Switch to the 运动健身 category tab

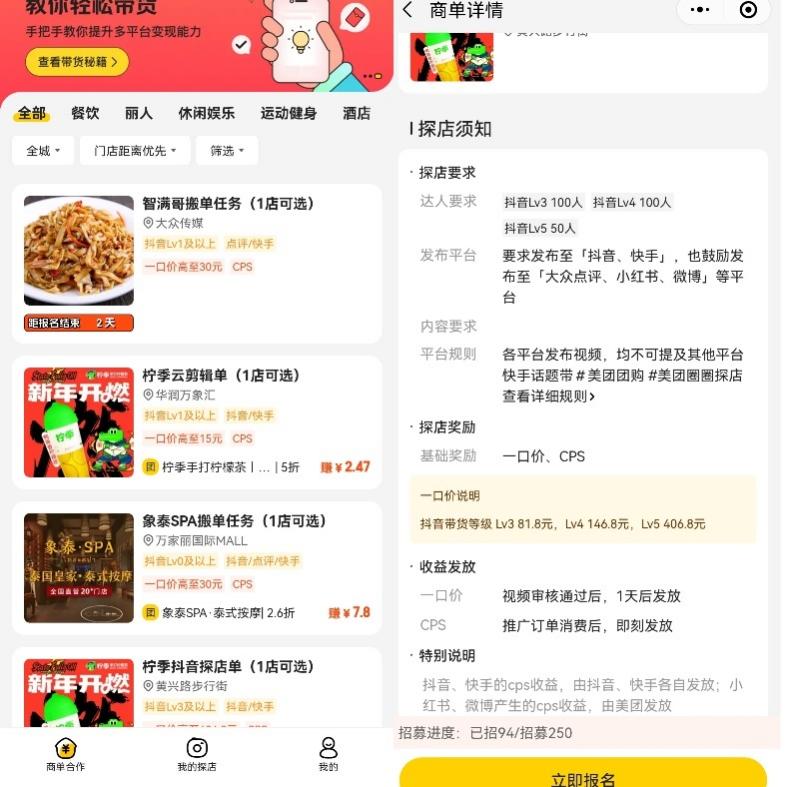coord(288,113)
